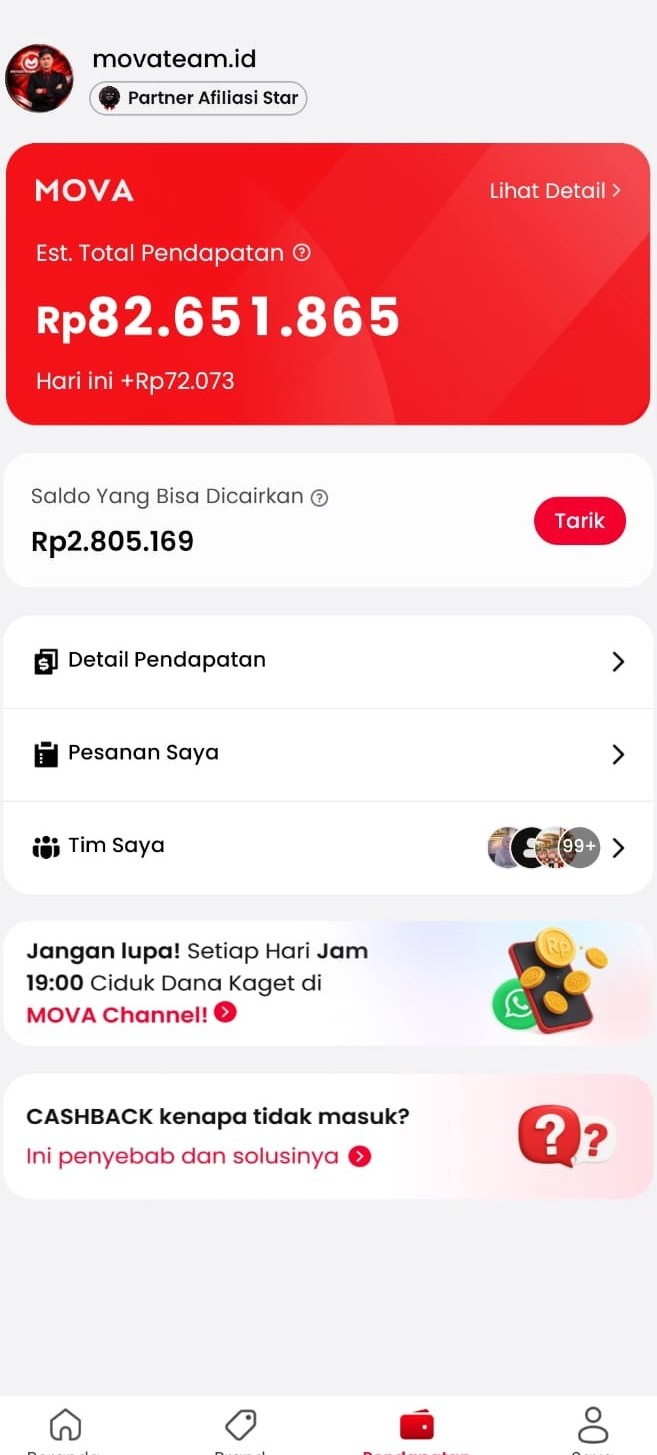Show info for Est. Total Pendapatan
This screenshot has height=1455, width=657.
(302, 254)
